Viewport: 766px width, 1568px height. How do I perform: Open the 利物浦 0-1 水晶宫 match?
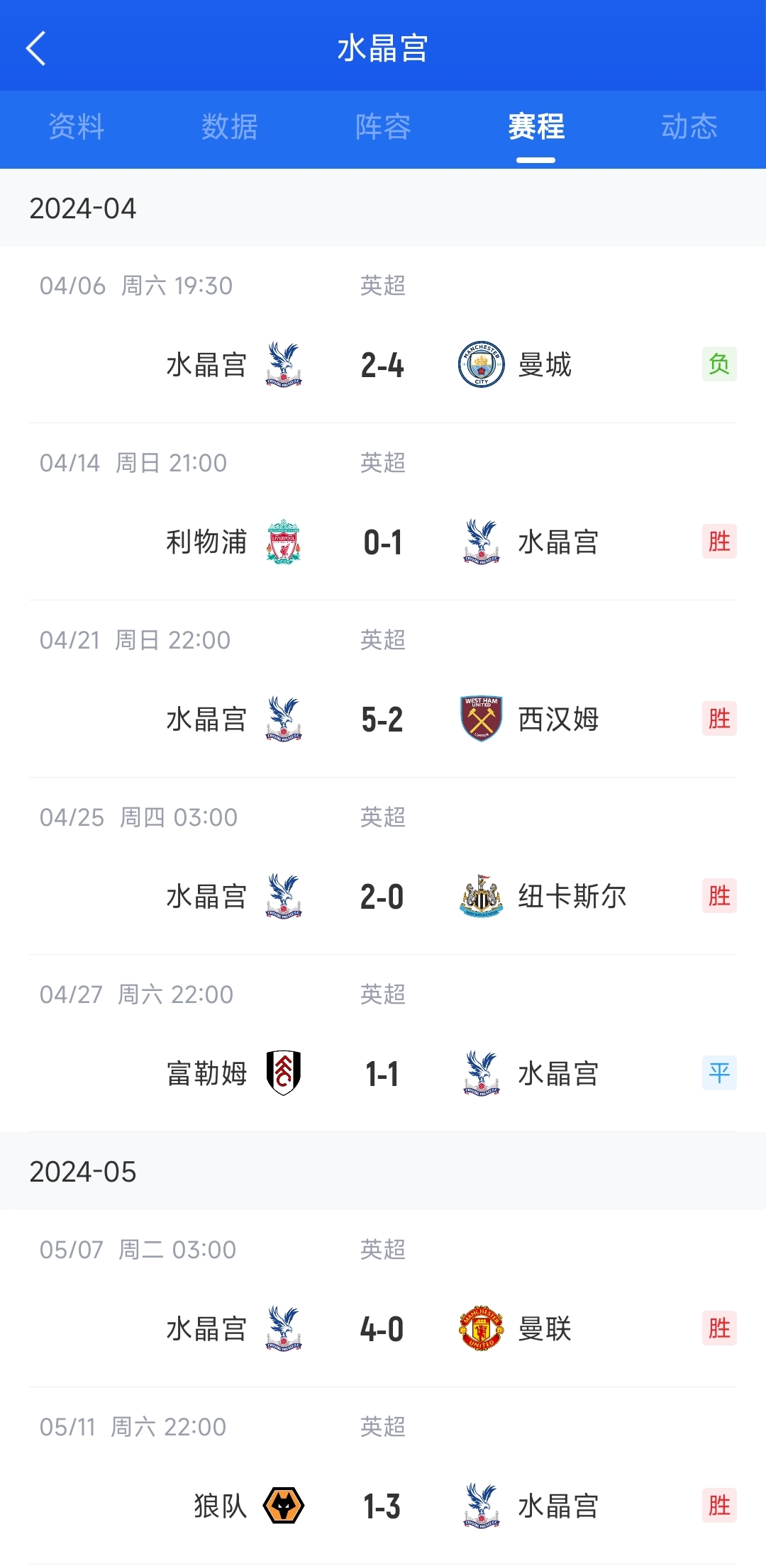(x=383, y=512)
